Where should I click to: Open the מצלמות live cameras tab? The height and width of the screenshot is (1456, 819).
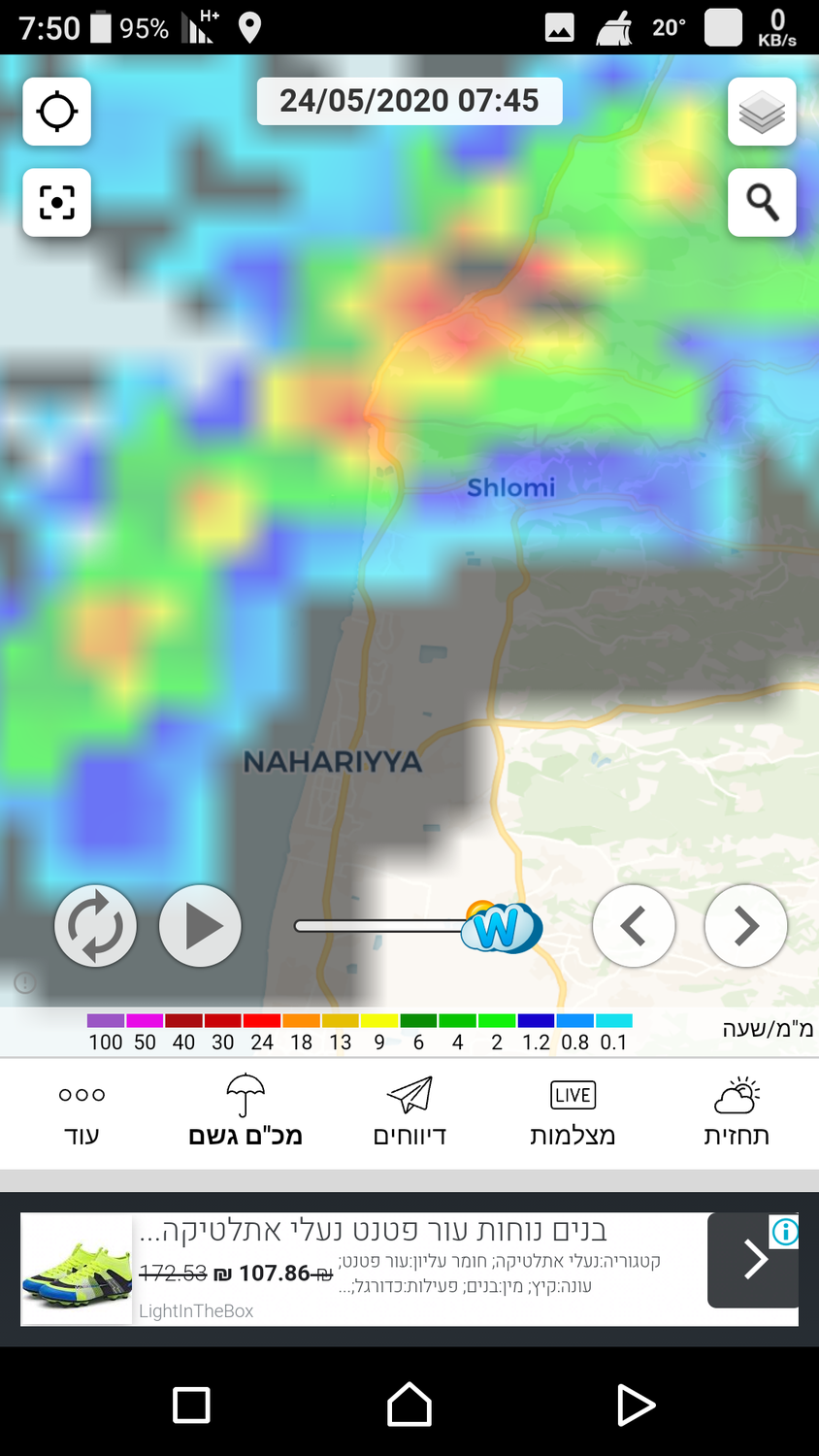click(x=573, y=1113)
